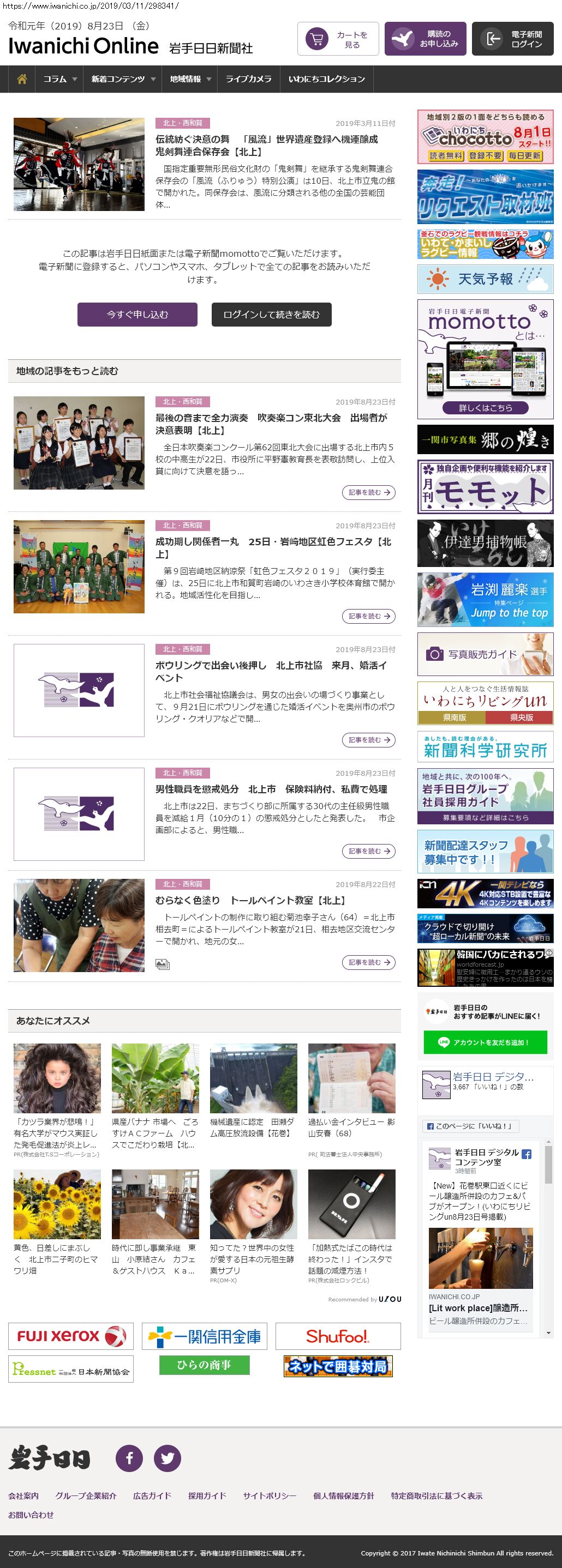Open 購読のお申し込み subscription page

tap(426, 40)
